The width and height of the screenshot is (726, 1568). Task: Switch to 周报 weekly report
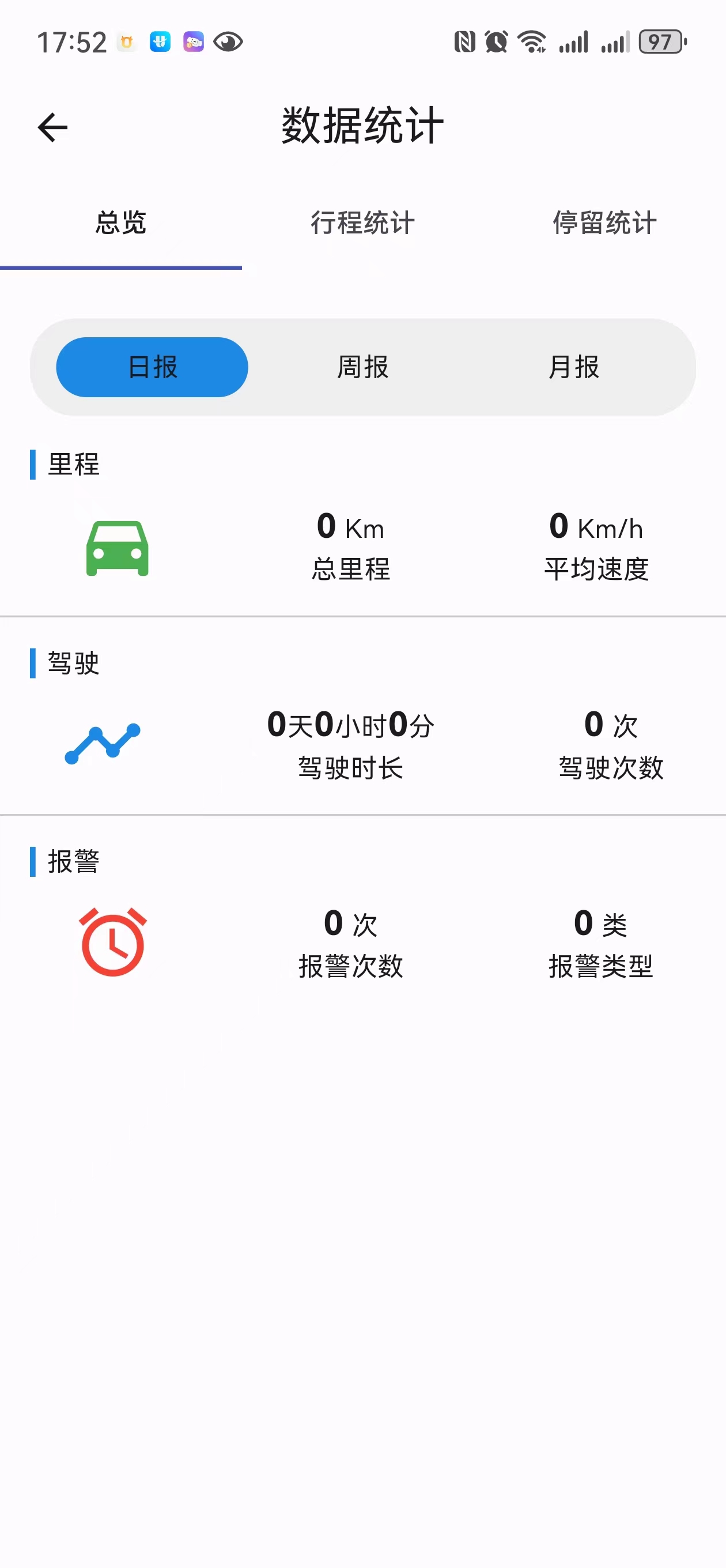point(362,367)
